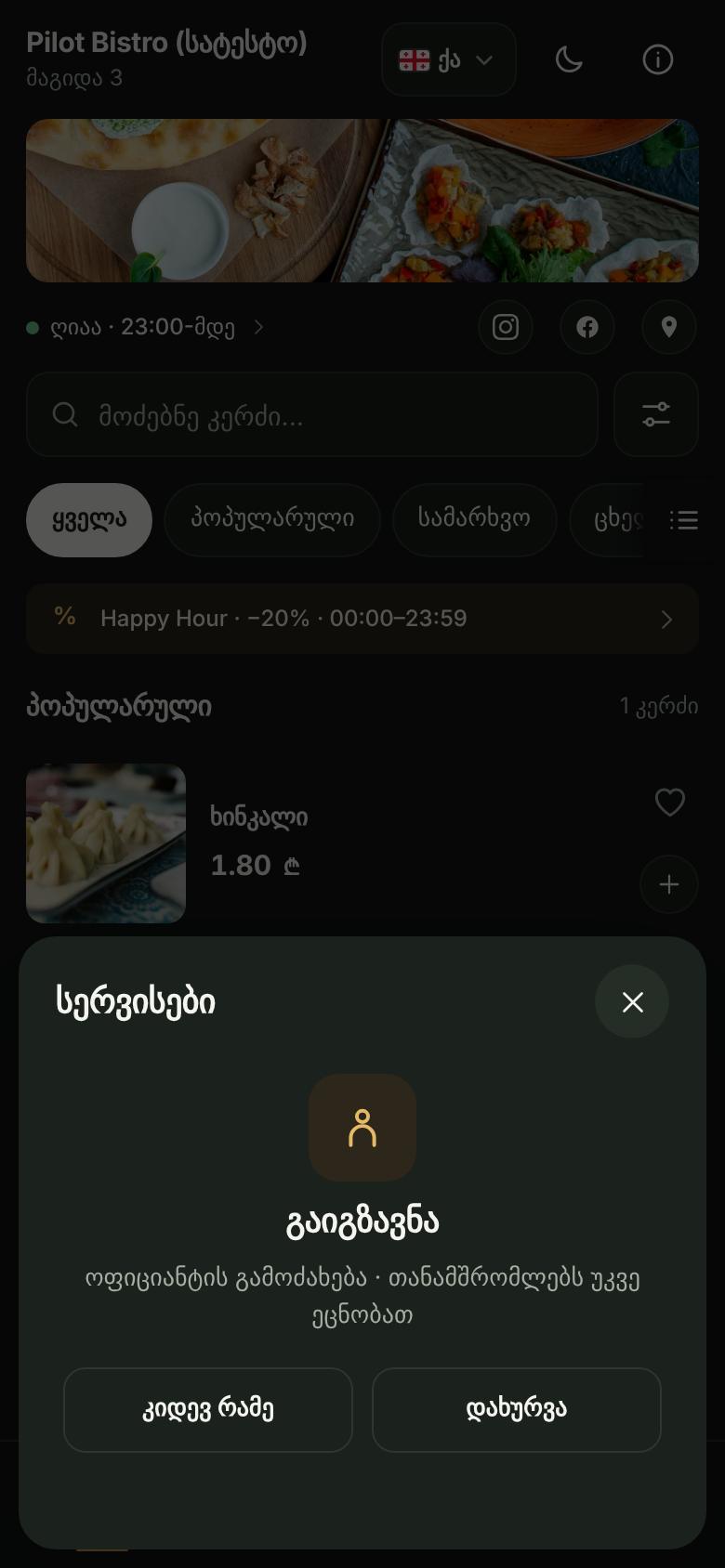Tap the დახურვა button
725x1568 pixels.
pyautogui.click(x=517, y=1409)
